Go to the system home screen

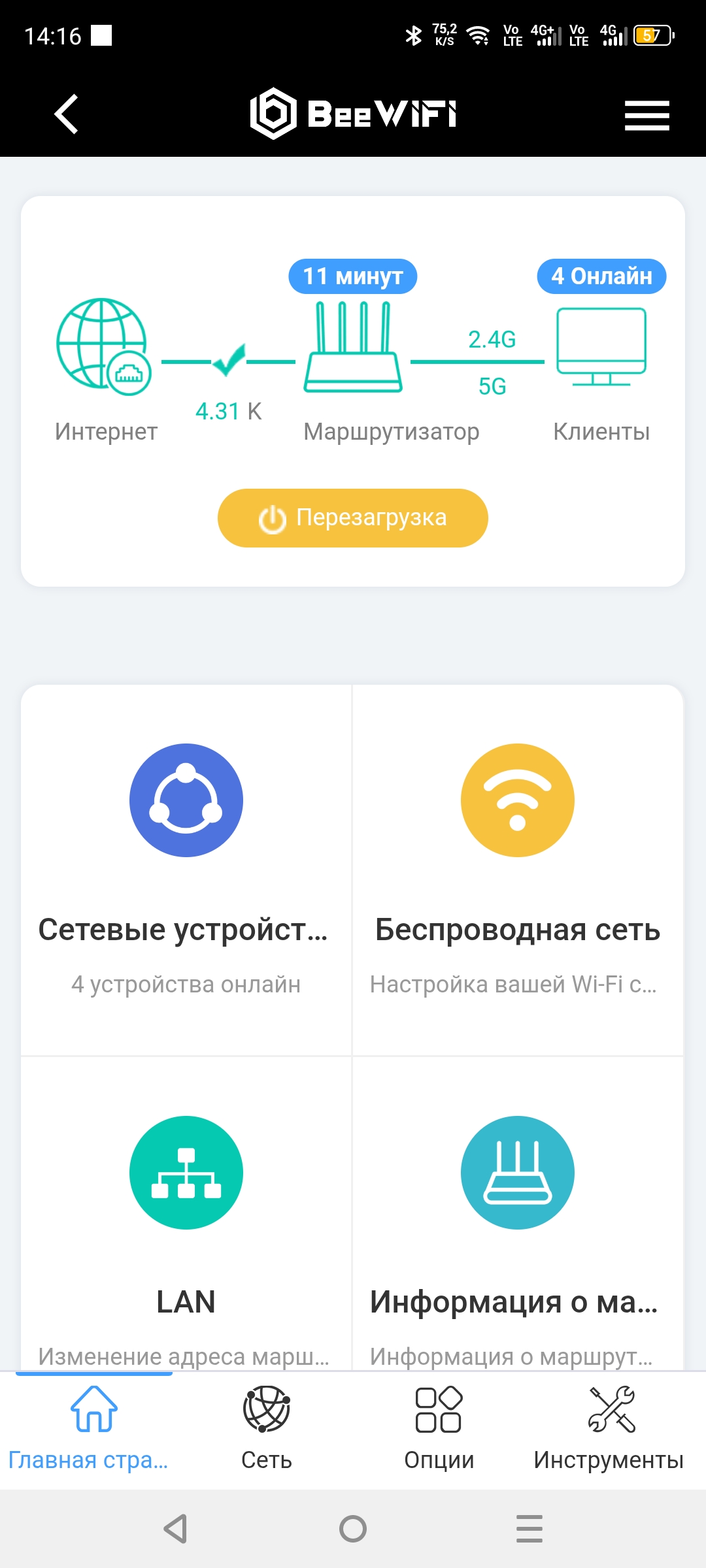(353, 1529)
